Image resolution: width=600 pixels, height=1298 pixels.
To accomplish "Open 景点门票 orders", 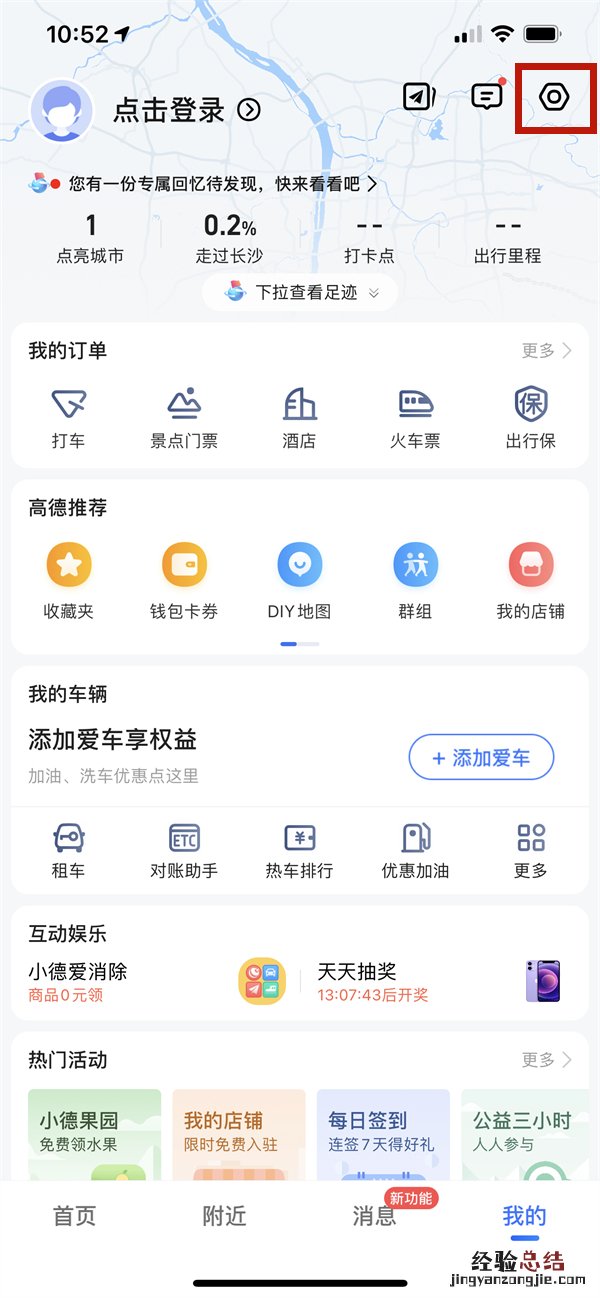I will (x=184, y=417).
